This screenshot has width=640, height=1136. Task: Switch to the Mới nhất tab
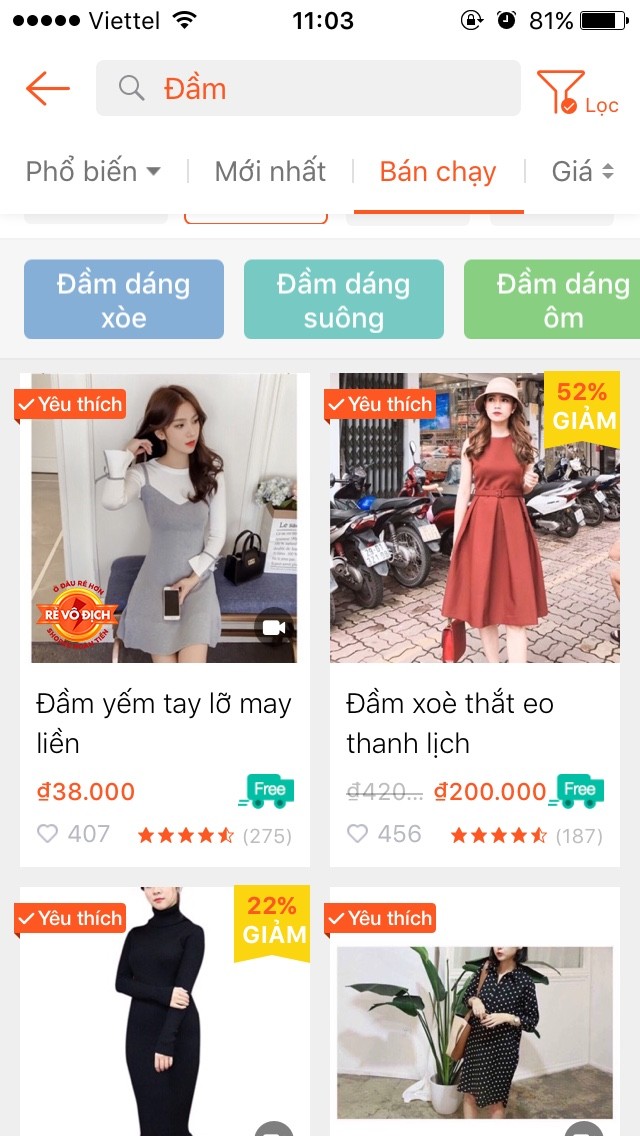tap(270, 172)
